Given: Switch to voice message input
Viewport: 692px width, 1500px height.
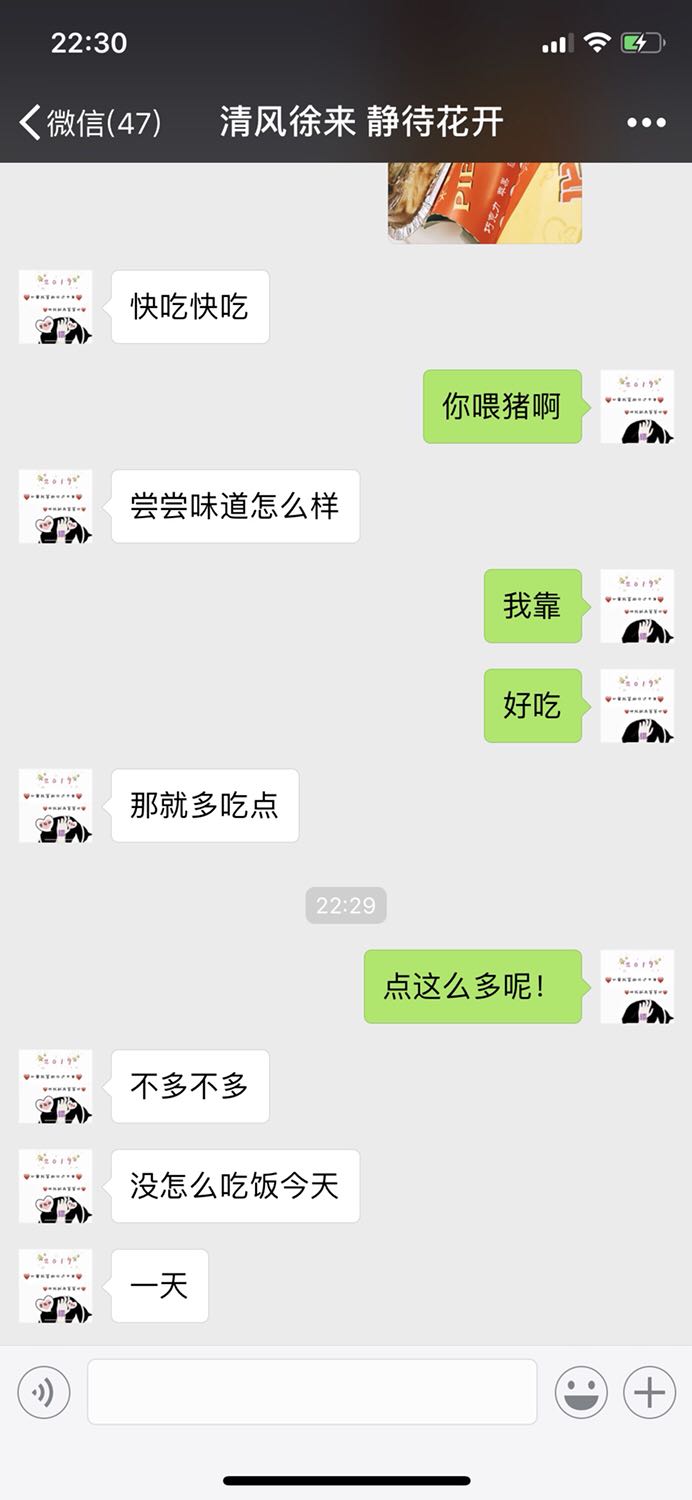Looking at the screenshot, I should 44,1392.
